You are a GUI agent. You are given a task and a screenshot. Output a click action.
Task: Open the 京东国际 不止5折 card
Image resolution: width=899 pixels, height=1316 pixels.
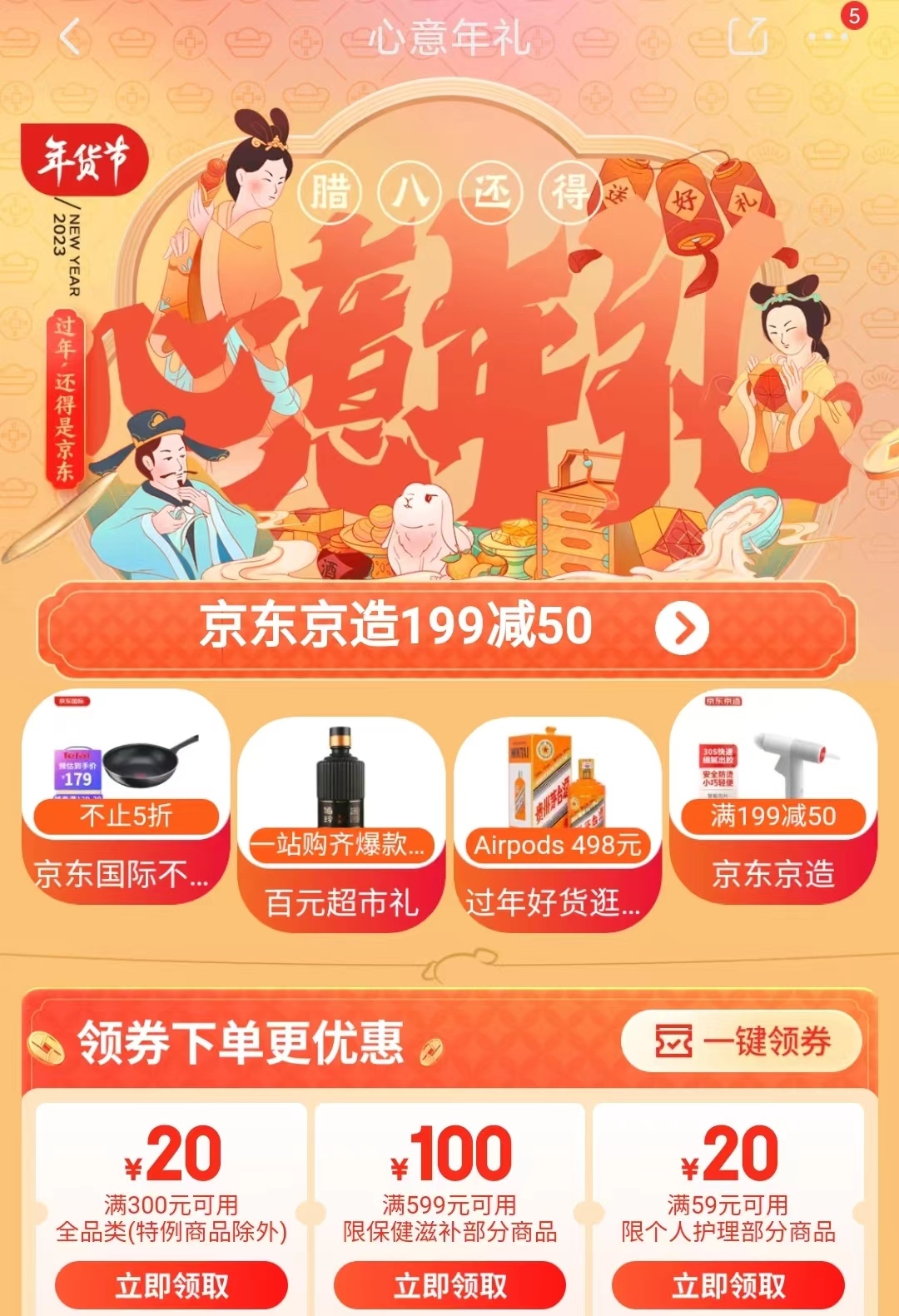[125, 797]
